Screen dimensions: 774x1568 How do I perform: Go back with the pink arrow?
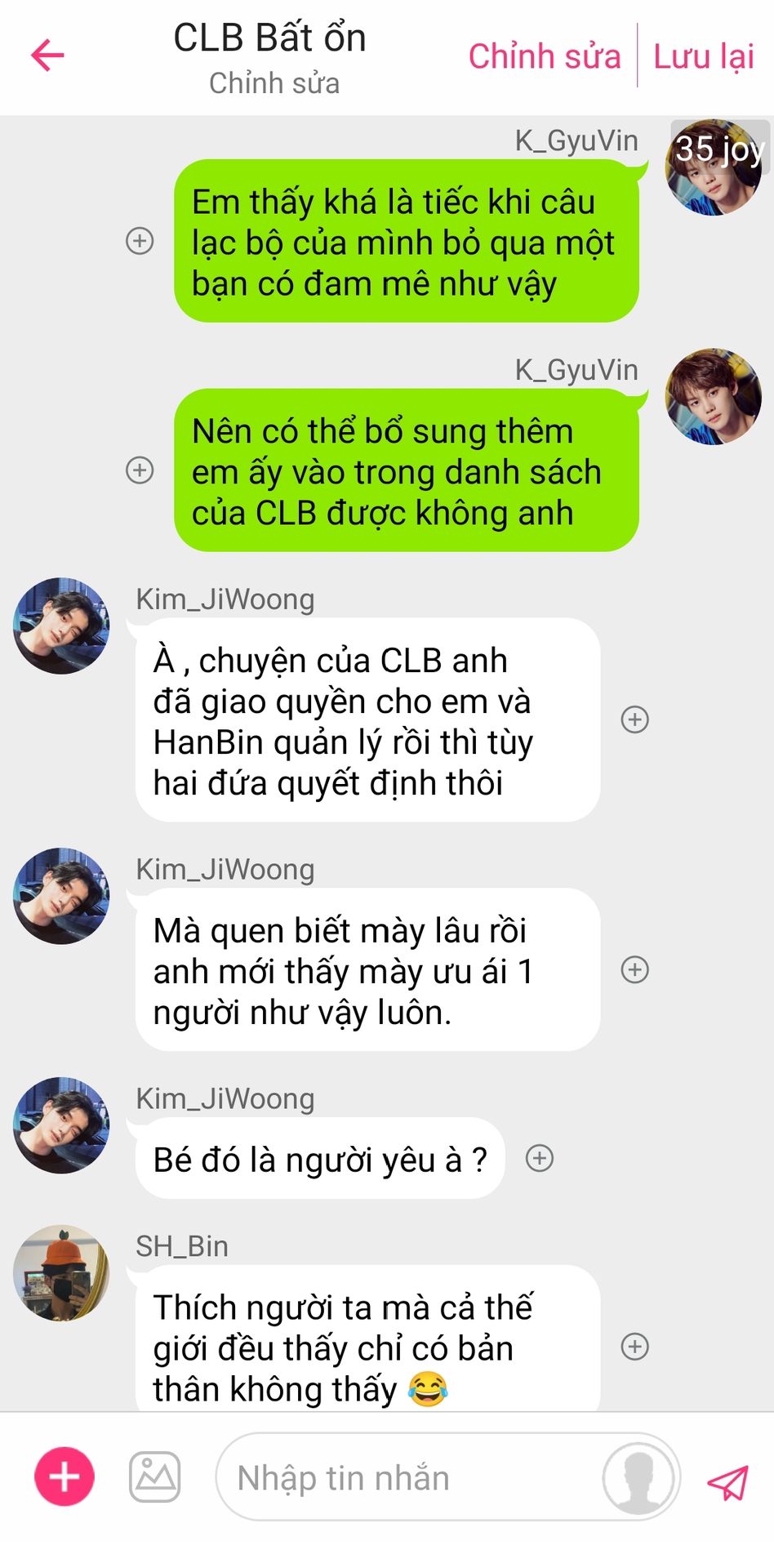(47, 56)
